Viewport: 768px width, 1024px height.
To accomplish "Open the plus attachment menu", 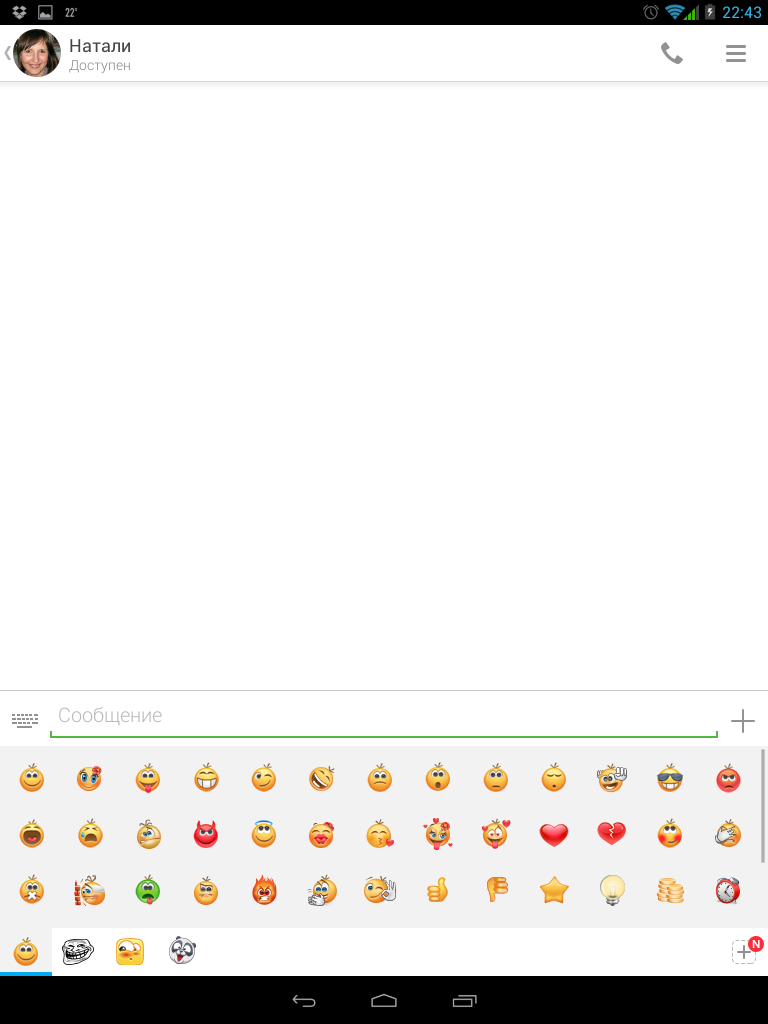I will (x=742, y=720).
